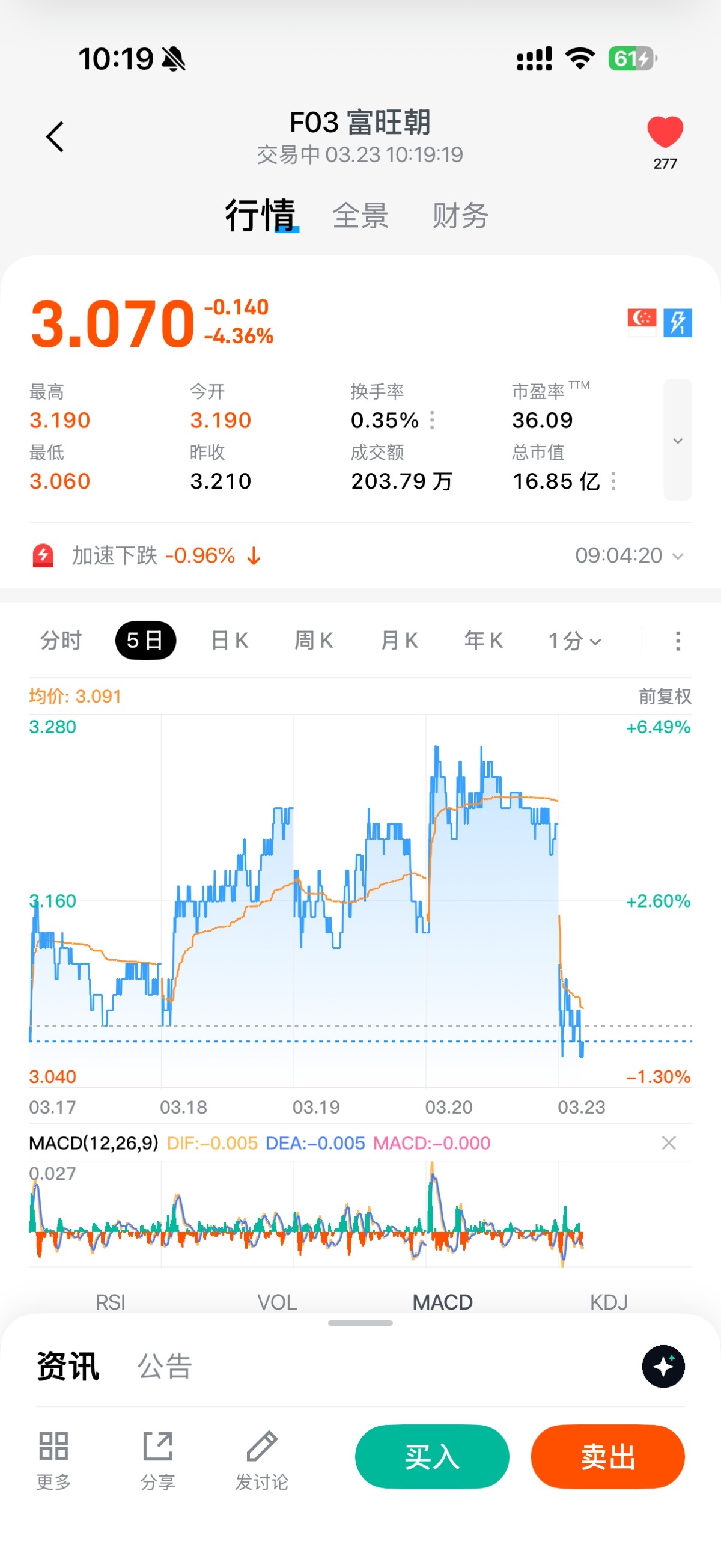
Task: Tap the 买入 buy button
Action: [x=432, y=1457]
